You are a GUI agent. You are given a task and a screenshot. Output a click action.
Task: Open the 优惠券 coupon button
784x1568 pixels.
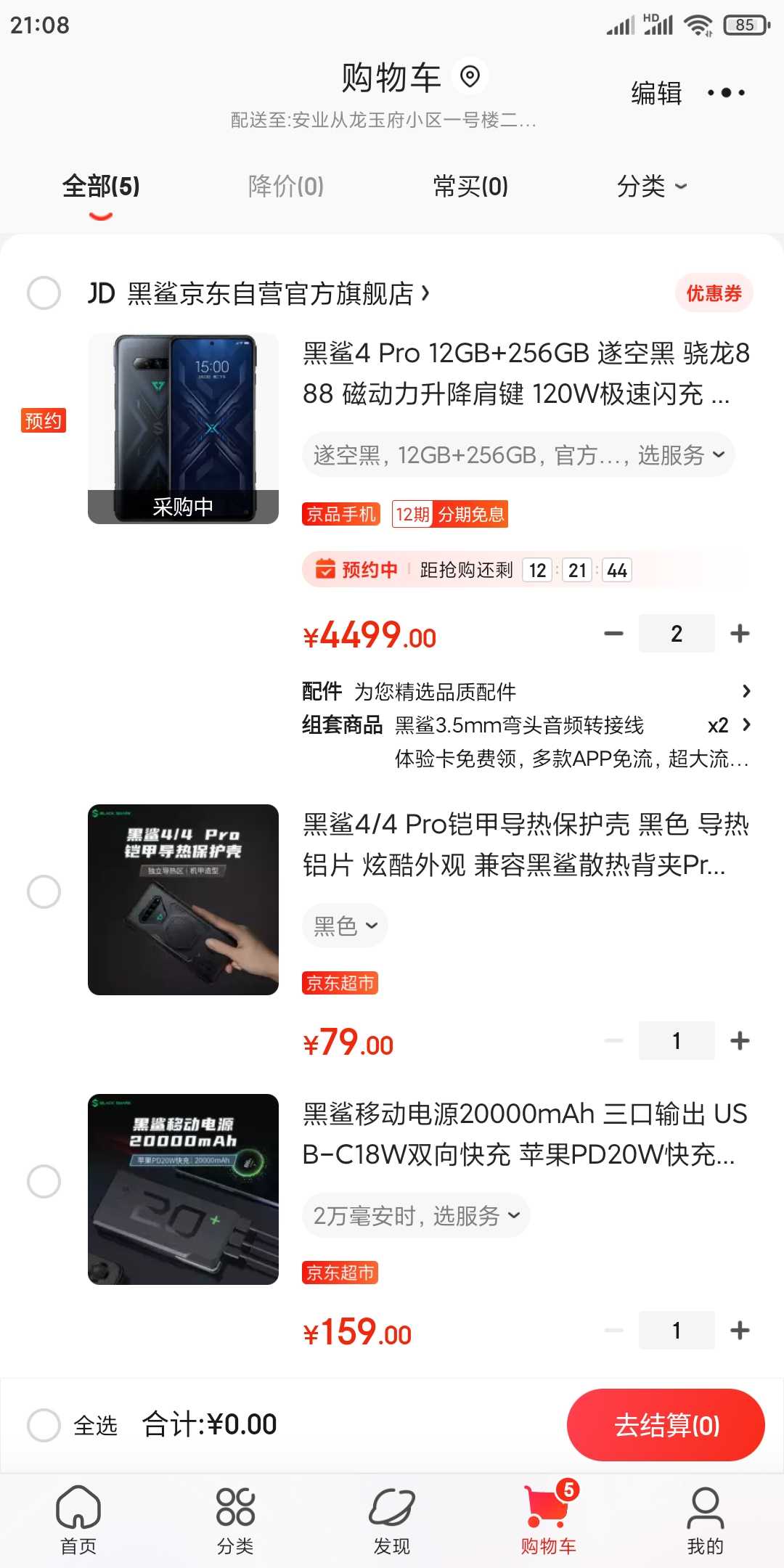[x=714, y=293]
